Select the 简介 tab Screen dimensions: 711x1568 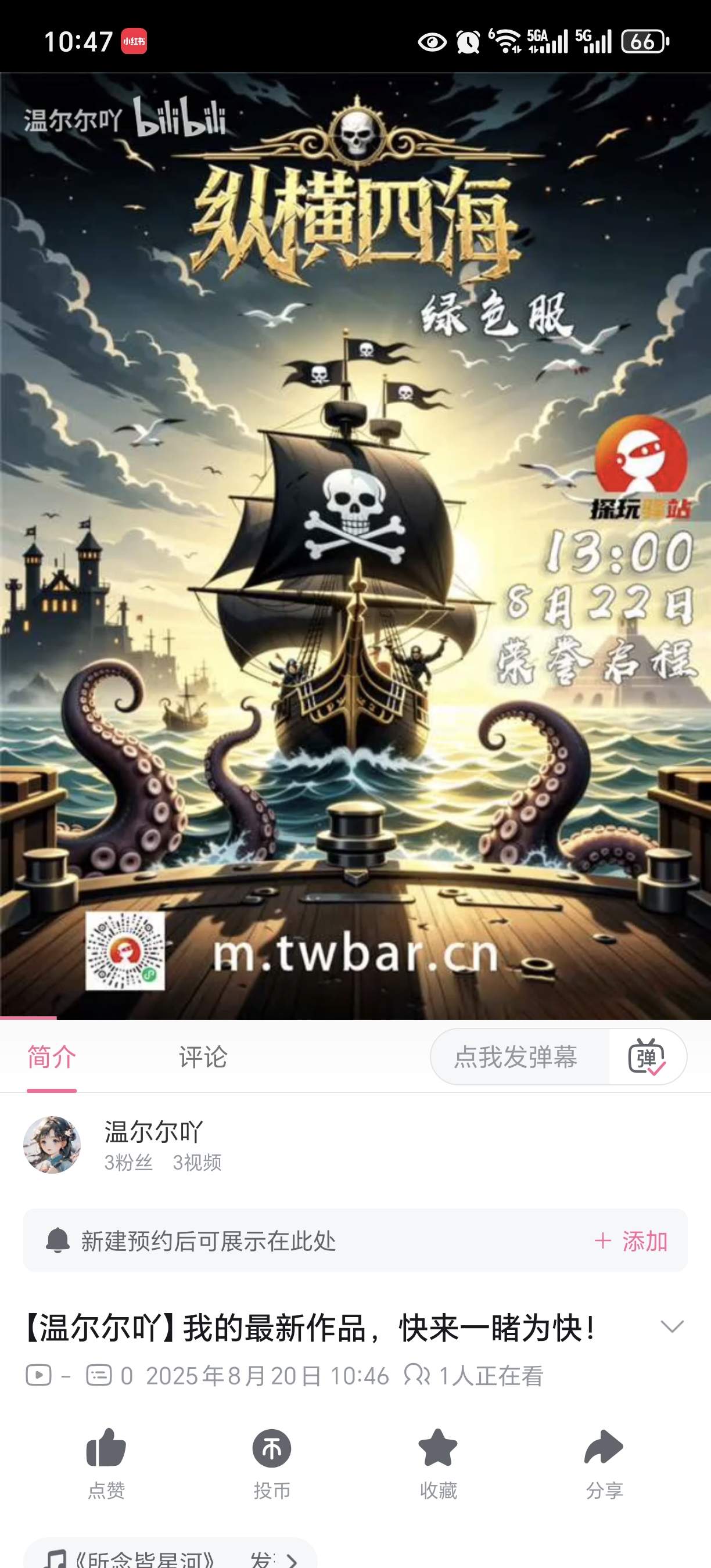(52, 1058)
